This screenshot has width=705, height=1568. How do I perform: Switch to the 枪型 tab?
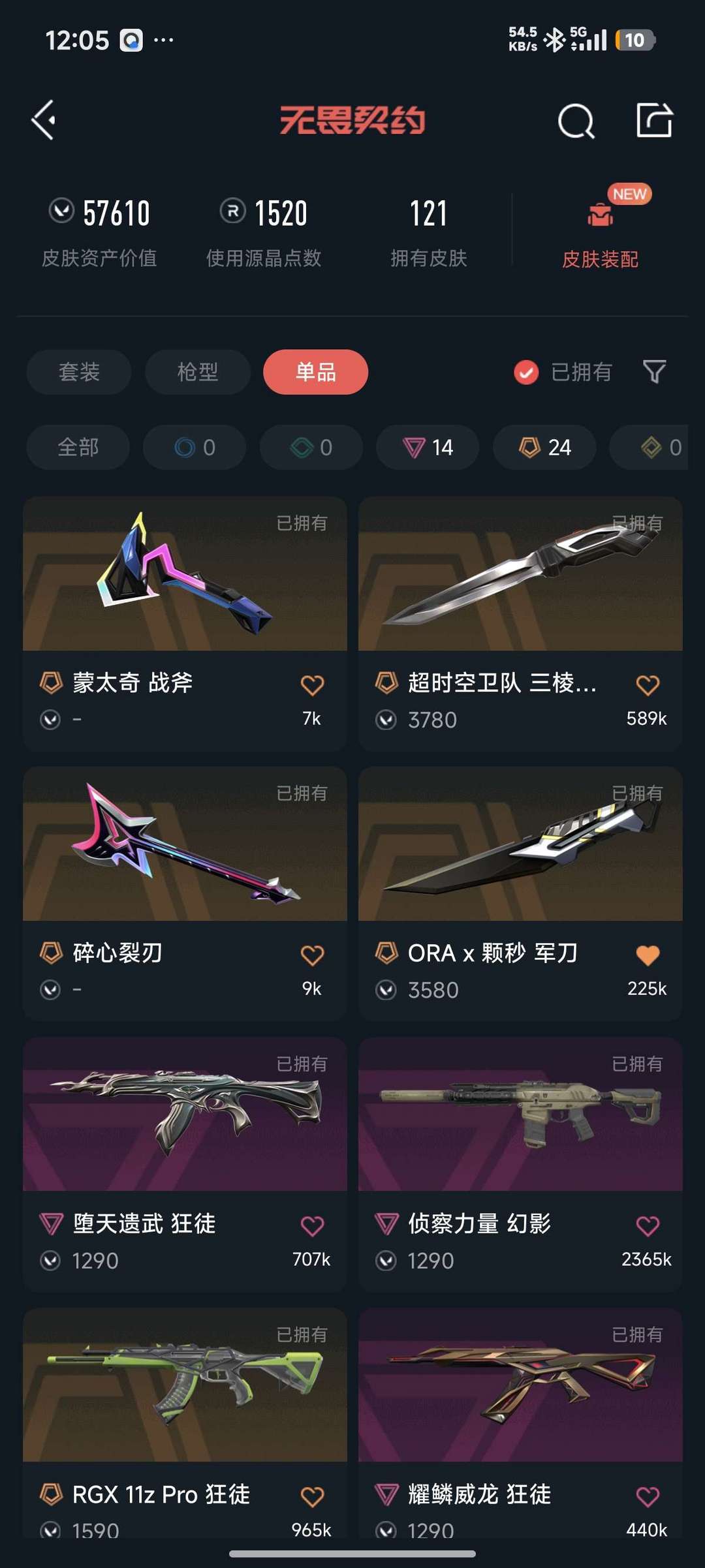click(196, 372)
